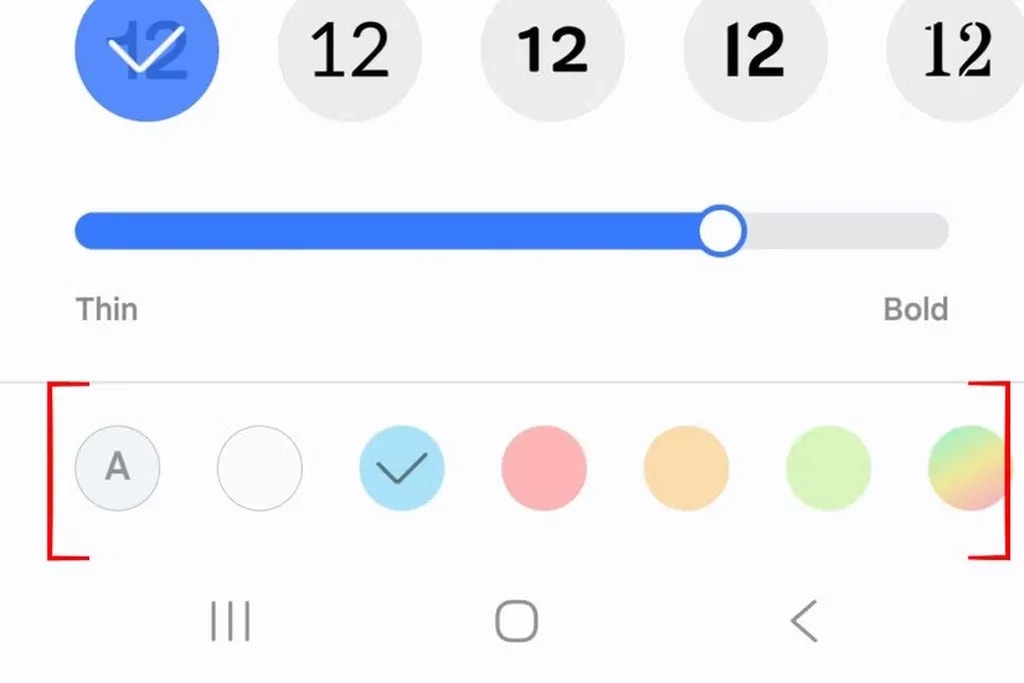The width and height of the screenshot is (1024, 683).
Task: Select the orange color swatch
Action: click(686, 467)
